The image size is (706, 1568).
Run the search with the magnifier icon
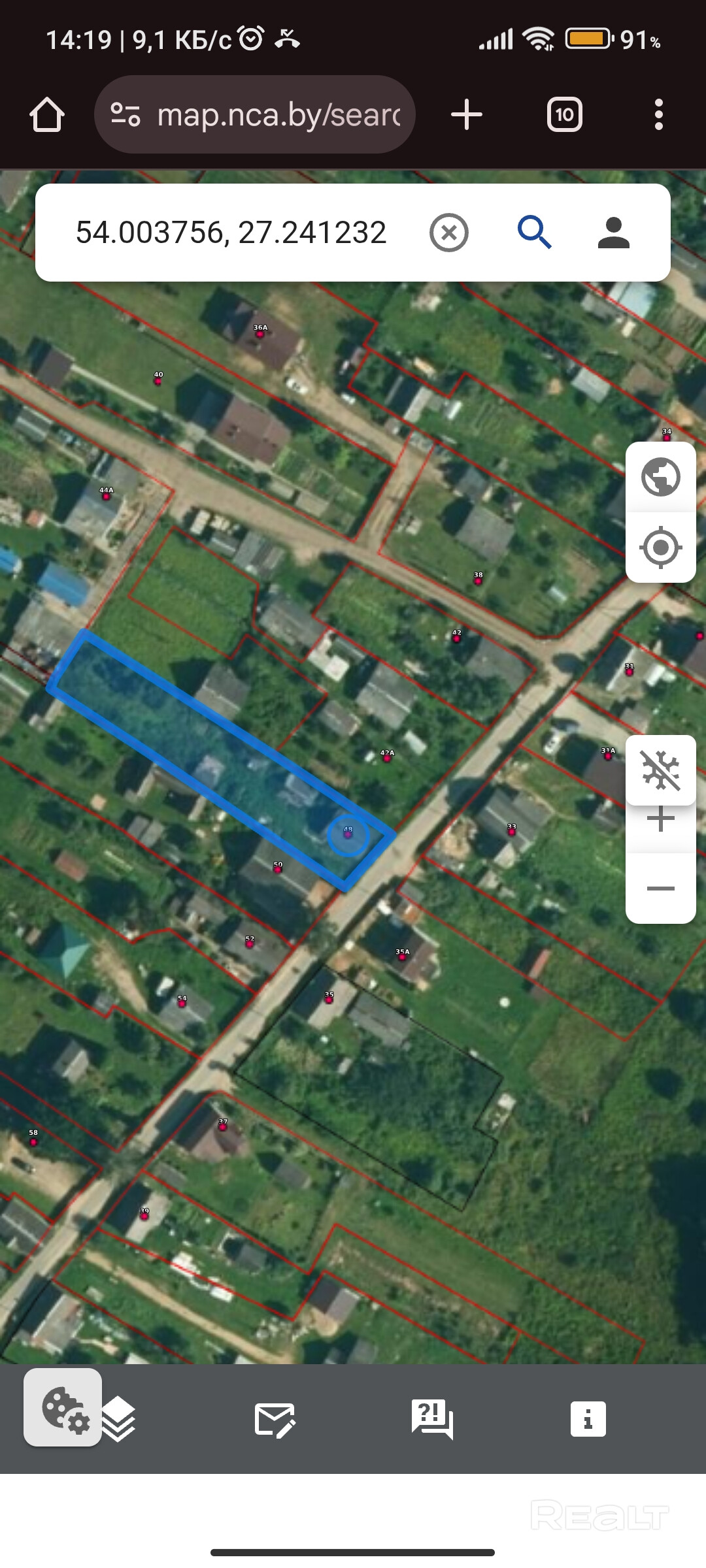point(534,233)
